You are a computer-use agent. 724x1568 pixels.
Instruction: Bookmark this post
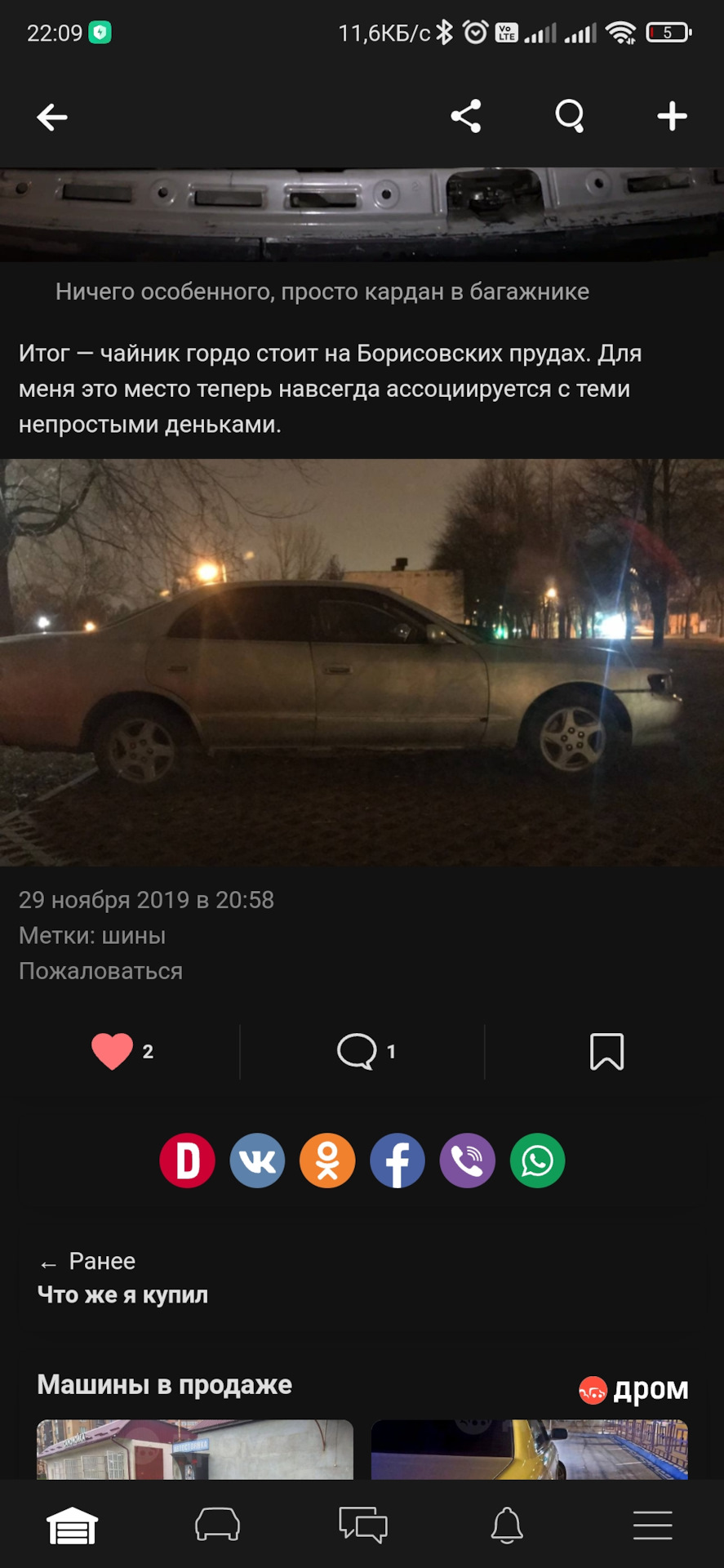tap(606, 1052)
